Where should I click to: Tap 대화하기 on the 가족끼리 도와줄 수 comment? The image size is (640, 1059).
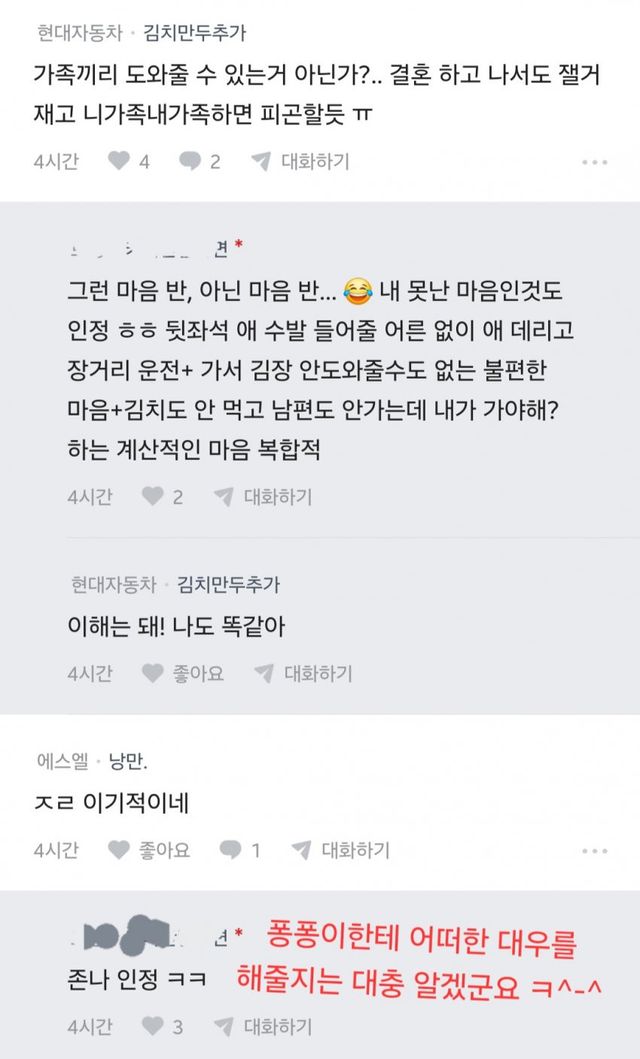300,161
